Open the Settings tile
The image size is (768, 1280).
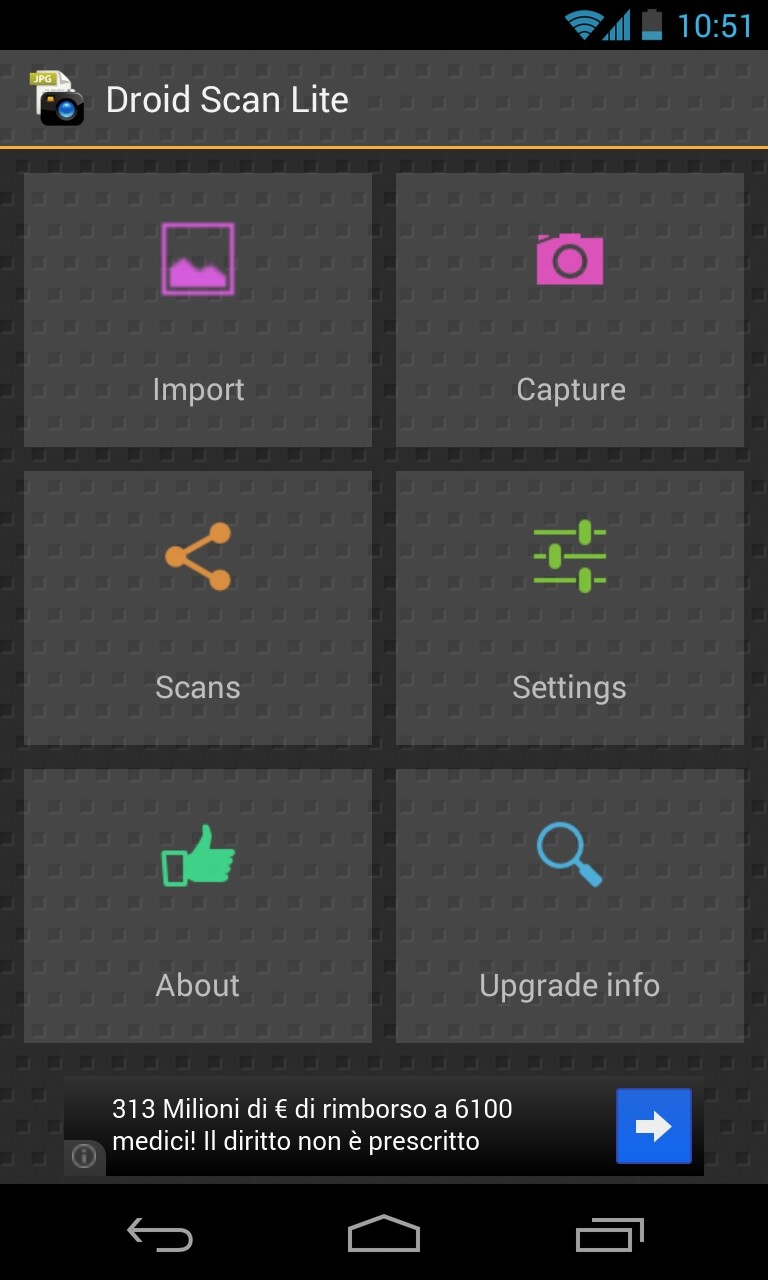pyautogui.click(x=570, y=608)
